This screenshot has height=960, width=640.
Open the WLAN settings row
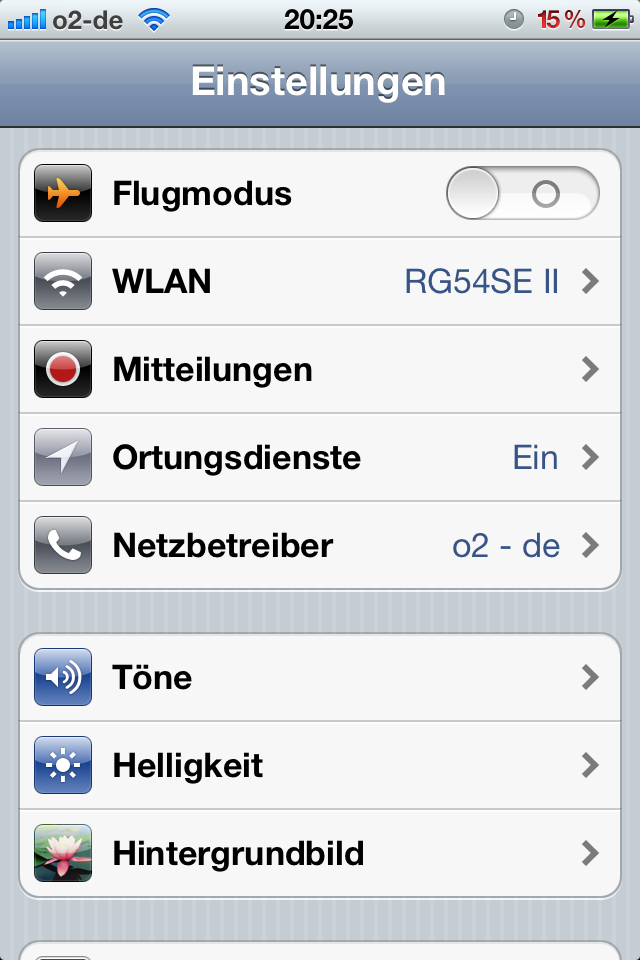(320, 281)
